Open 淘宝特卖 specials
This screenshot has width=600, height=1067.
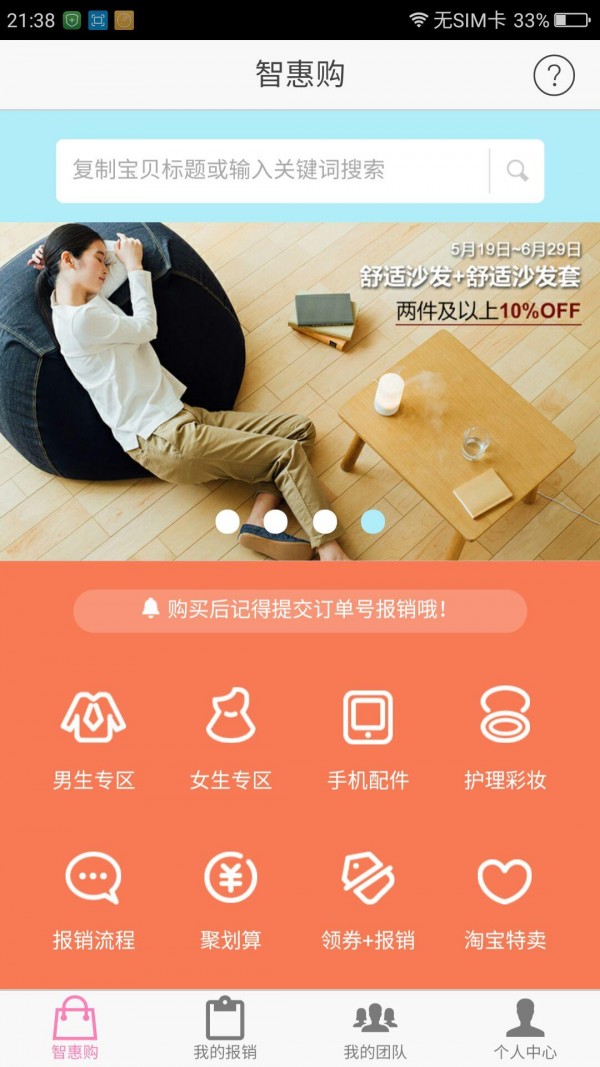(x=505, y=902)
